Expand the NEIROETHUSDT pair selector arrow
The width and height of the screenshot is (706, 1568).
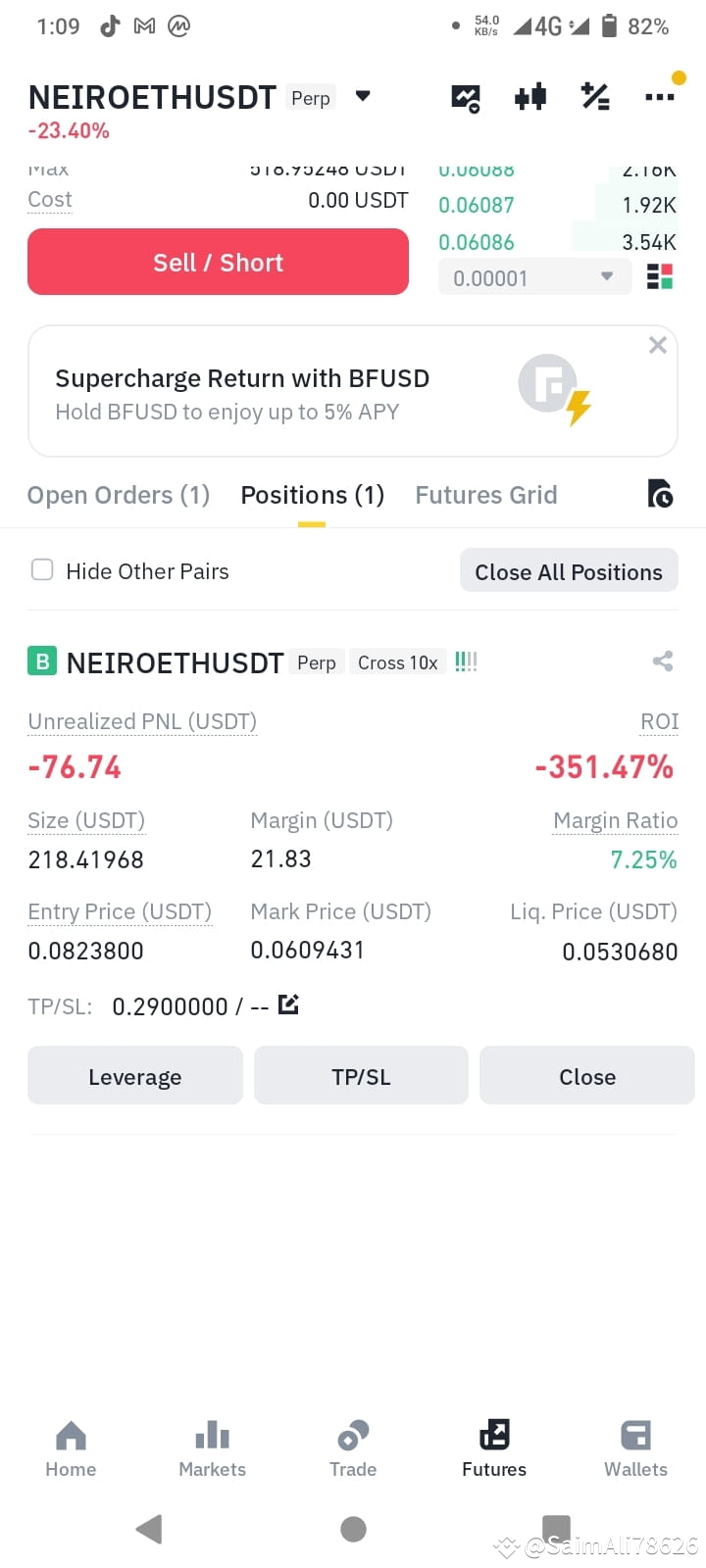(x=362, y=96)
